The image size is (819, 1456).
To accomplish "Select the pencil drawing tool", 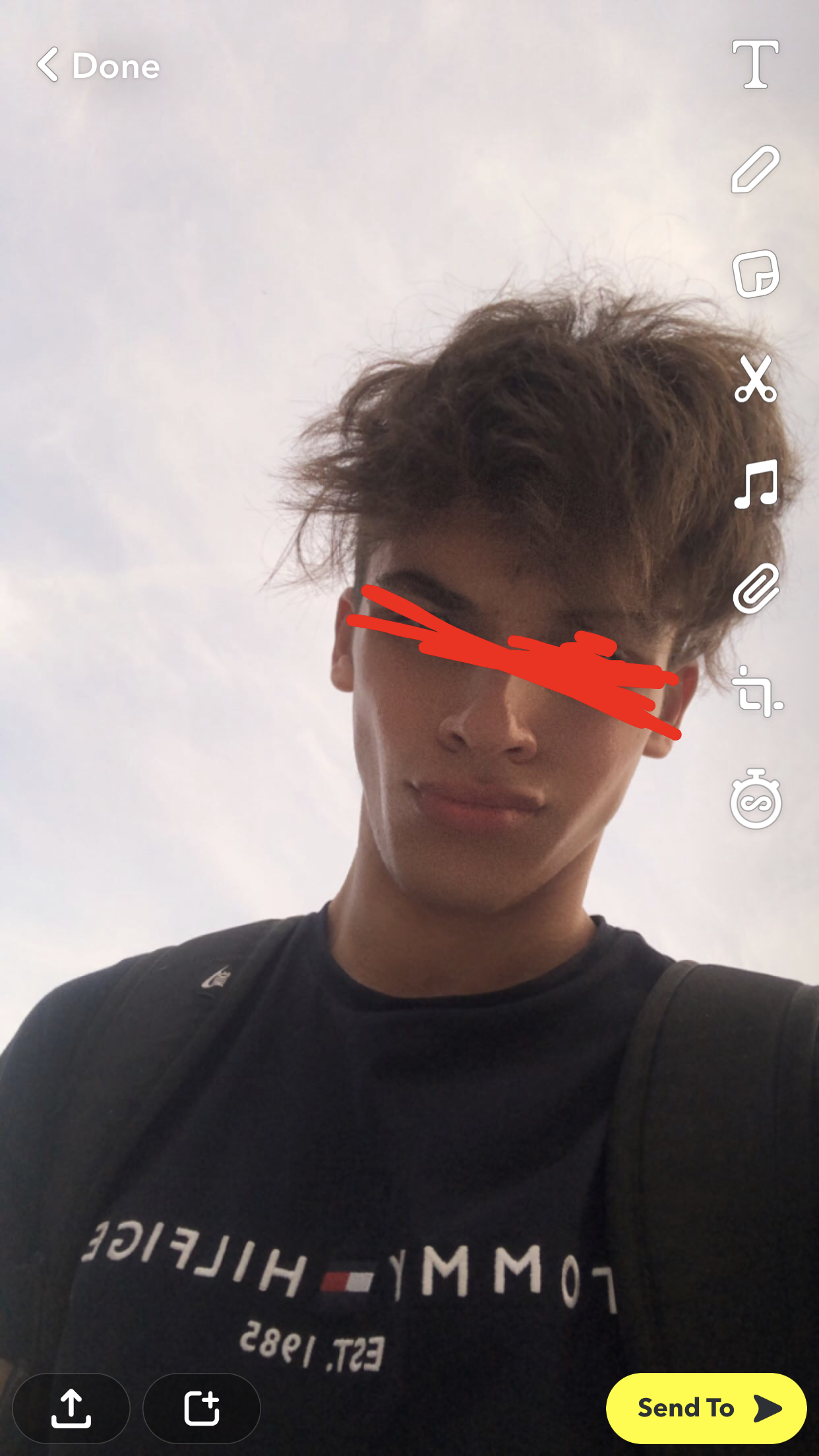I will [756, 169].
